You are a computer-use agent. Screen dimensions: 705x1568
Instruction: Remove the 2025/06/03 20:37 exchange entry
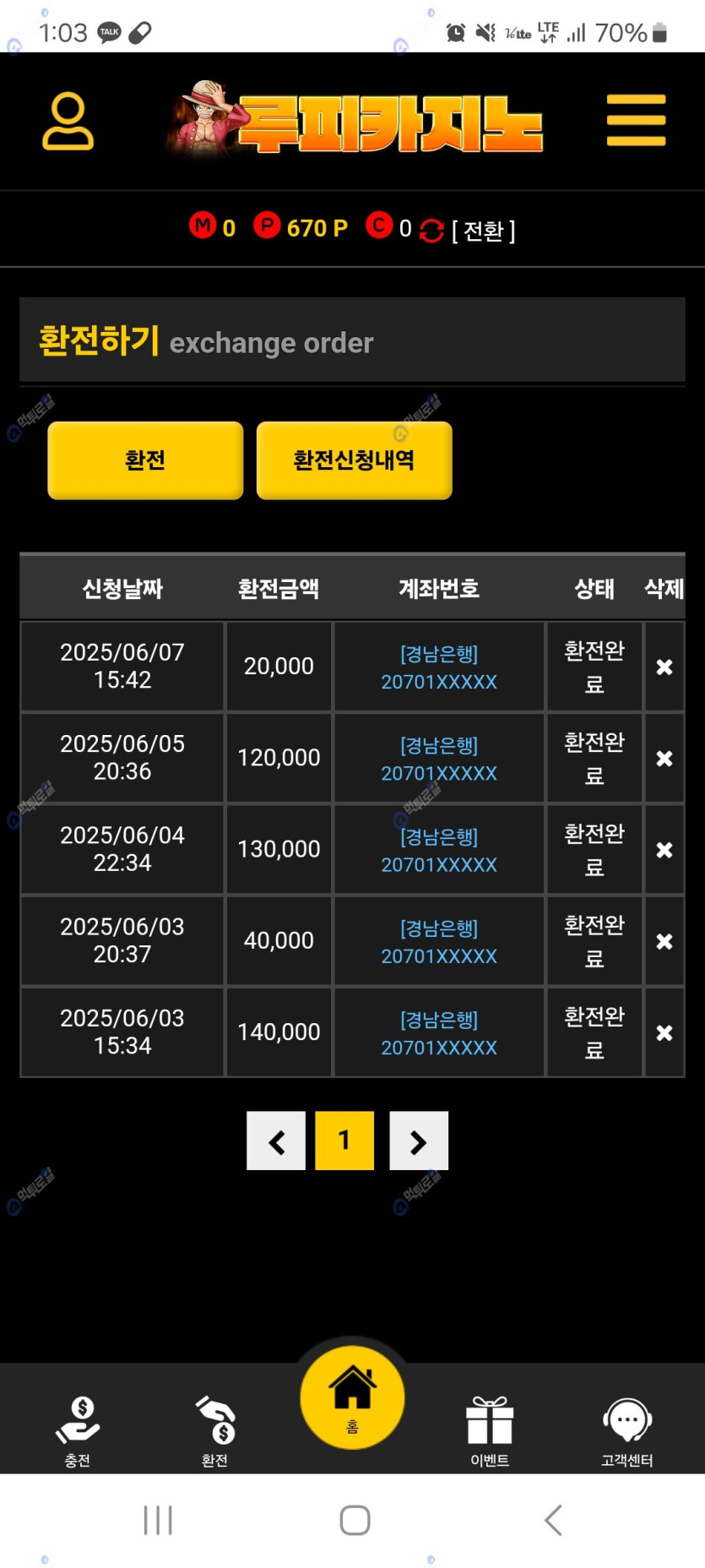pos(664,941)
